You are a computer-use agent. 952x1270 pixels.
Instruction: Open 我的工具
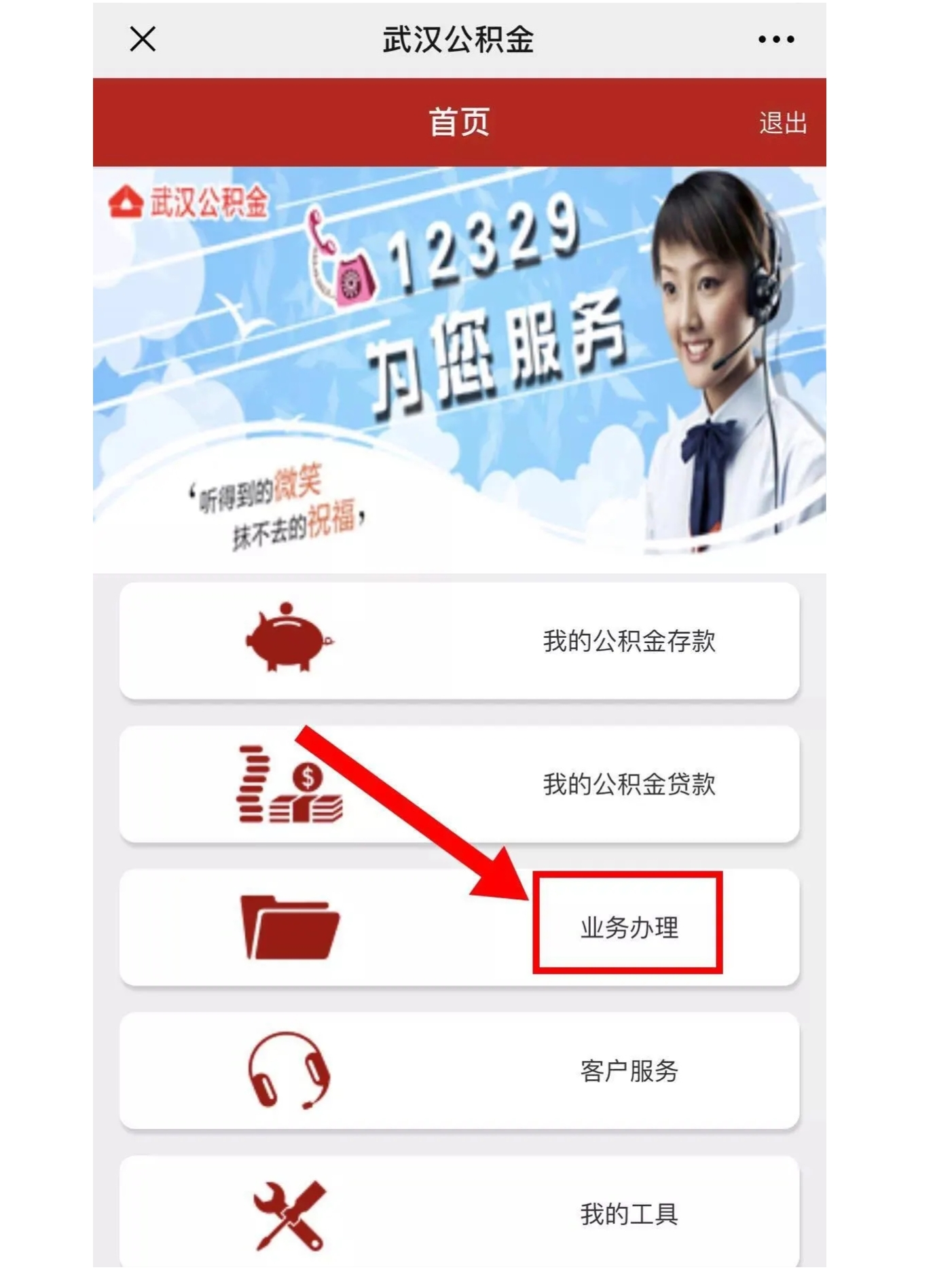pyautogui.click(x=459, y=1213)
